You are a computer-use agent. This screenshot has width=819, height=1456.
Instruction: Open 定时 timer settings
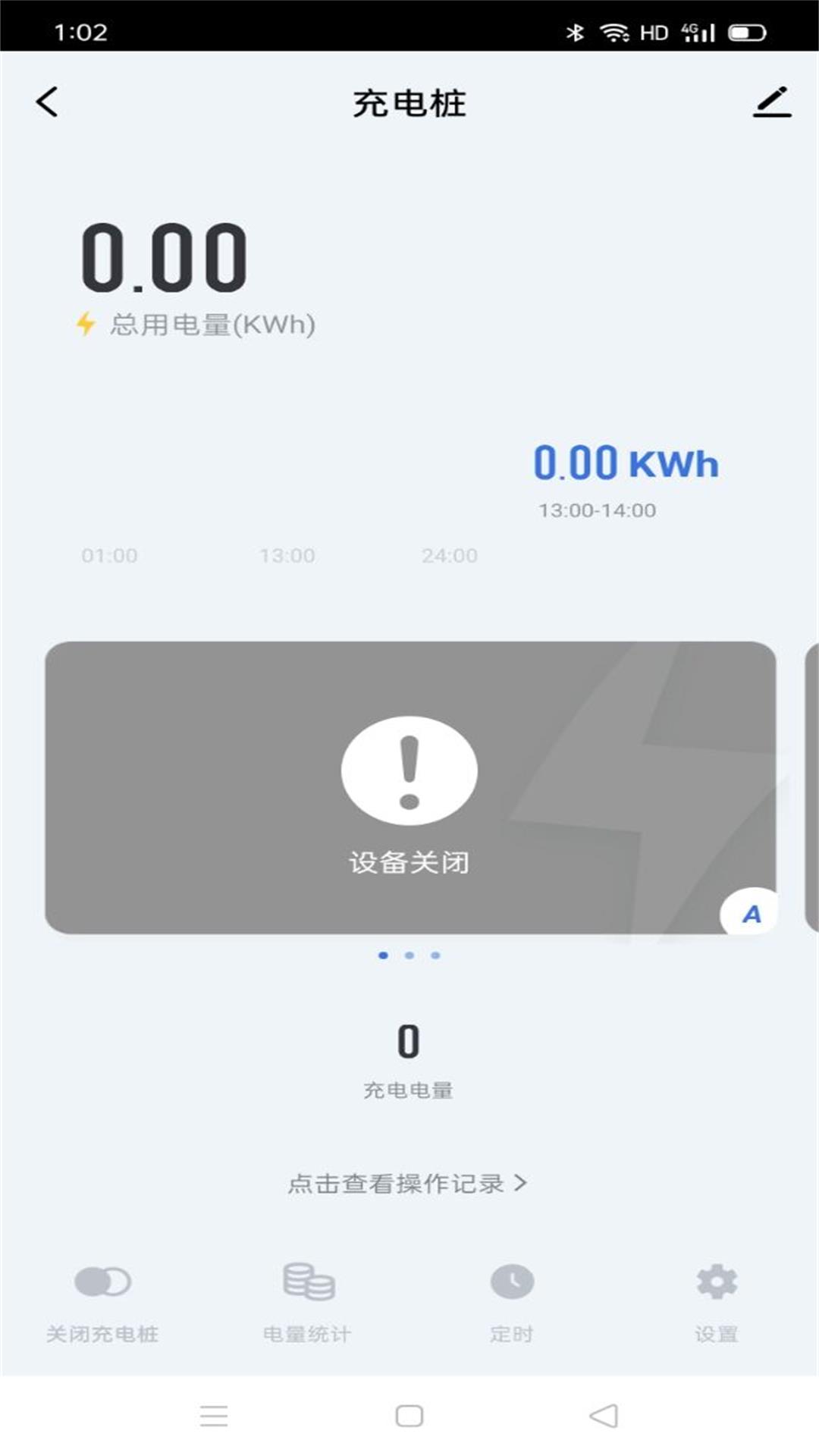(512, 1304)
